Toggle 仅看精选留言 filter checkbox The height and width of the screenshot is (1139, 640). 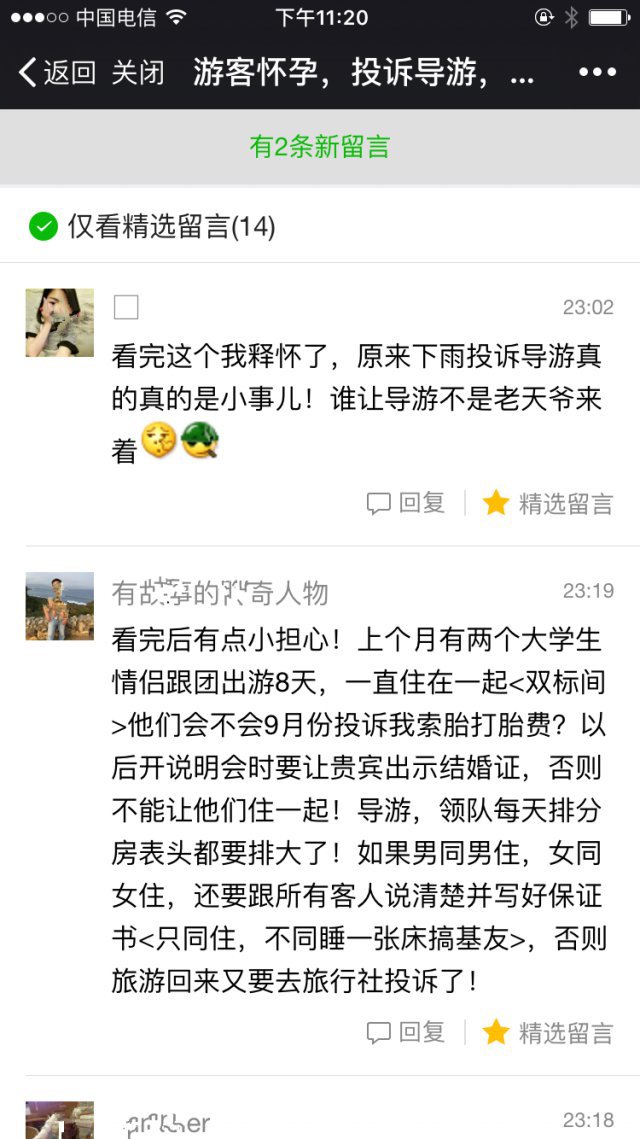pyautogui.click(x=43, y=227)
